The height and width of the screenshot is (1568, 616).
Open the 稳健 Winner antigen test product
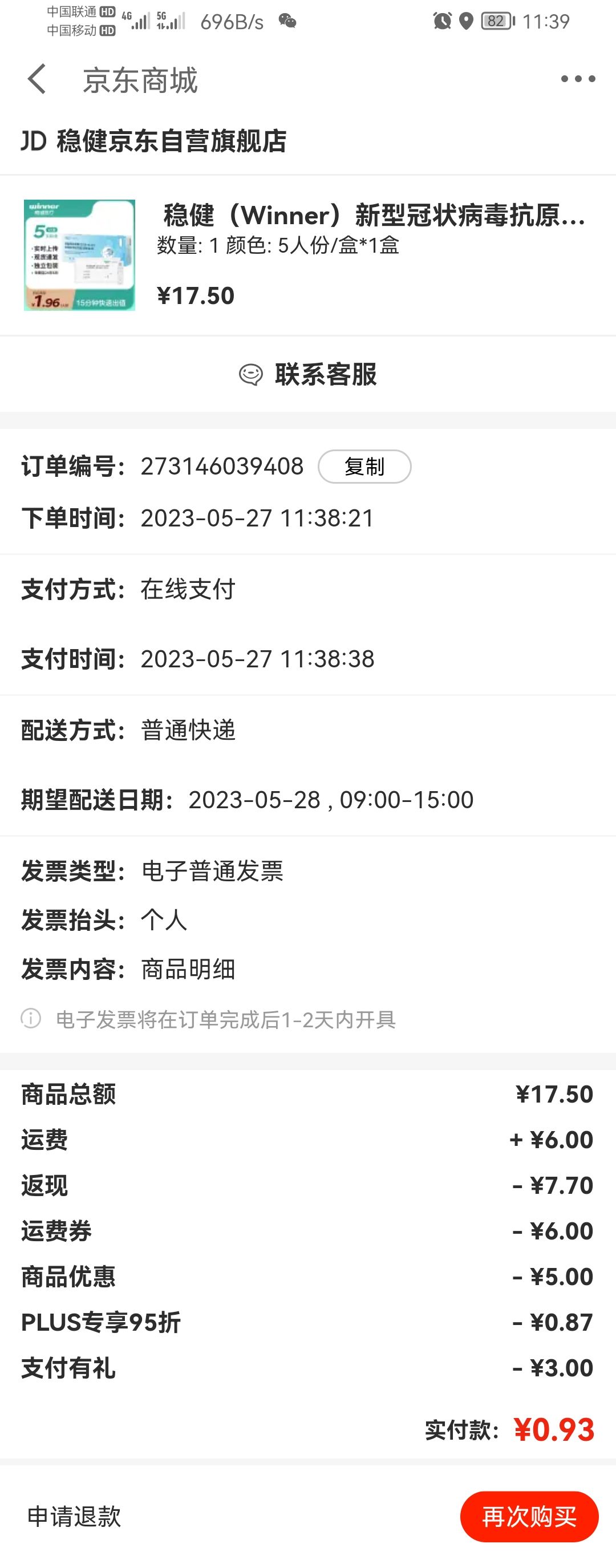coord(308,255)
